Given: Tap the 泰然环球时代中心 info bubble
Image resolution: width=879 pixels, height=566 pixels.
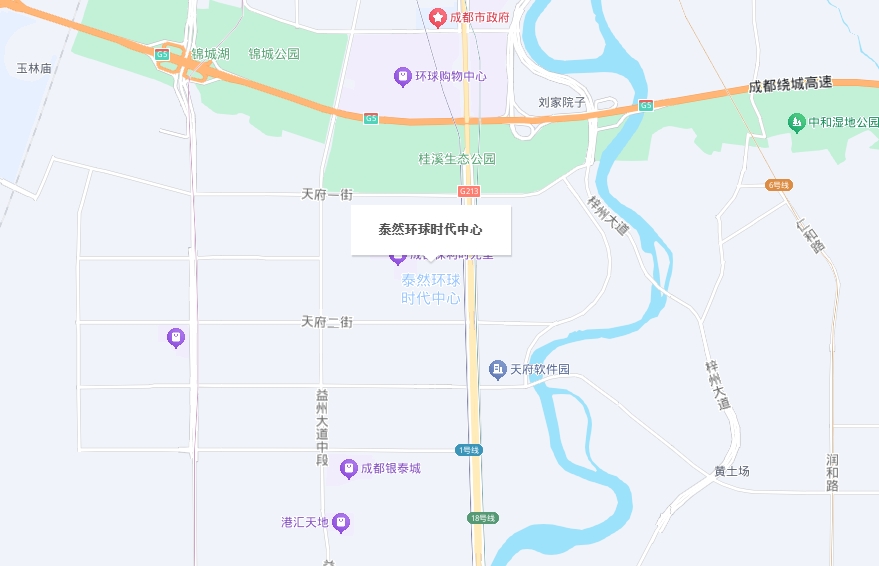Looking at the screenshot, I should tap(430, 230).
